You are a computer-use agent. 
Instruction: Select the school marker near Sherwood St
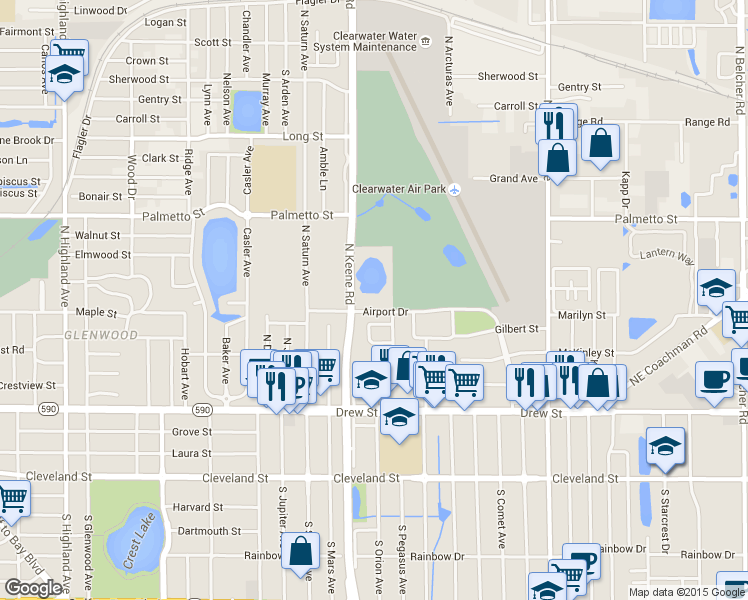coord(66,76)
